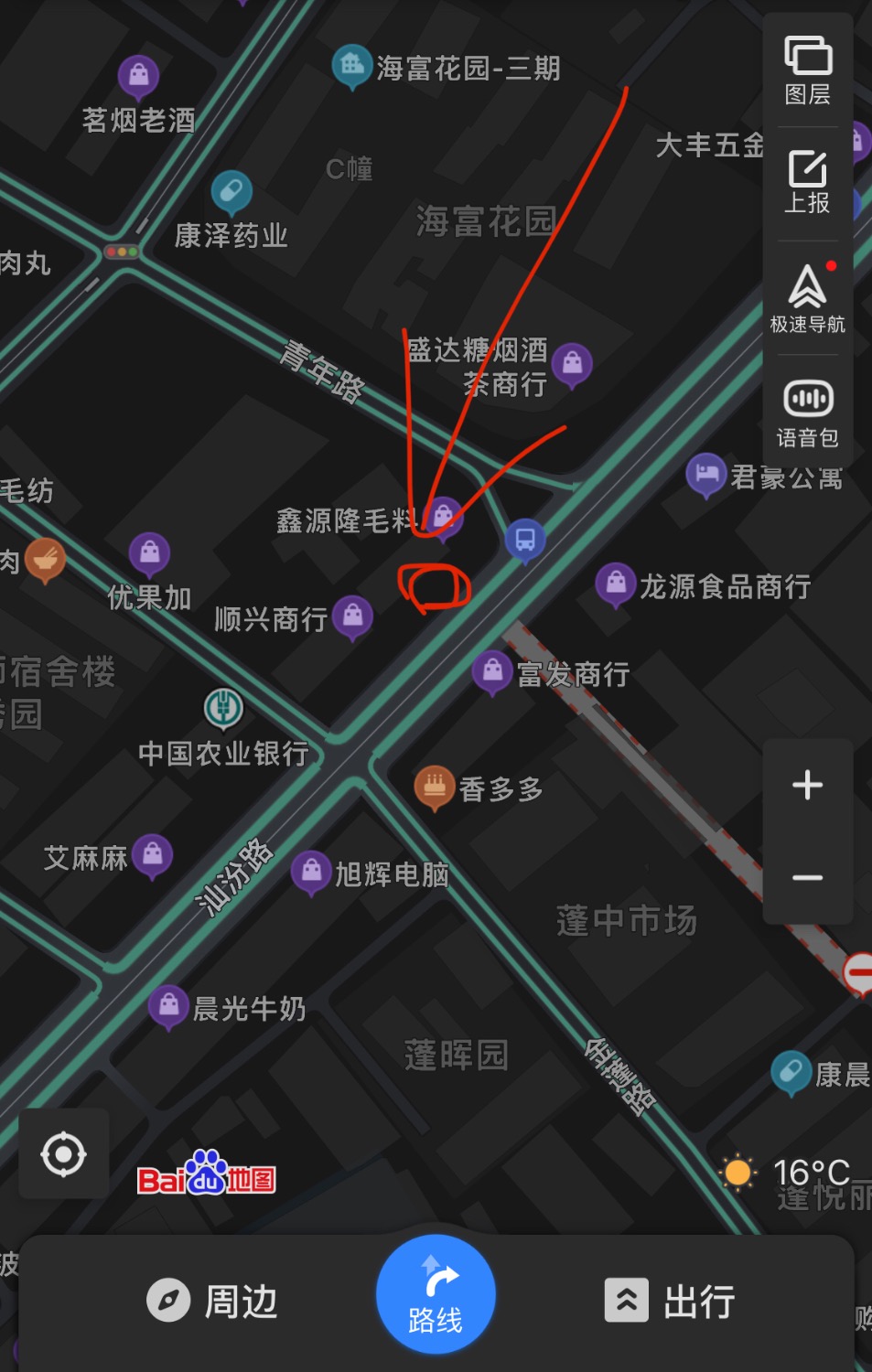Switch to the 出行 travel tab
The width and height of the screenshot is (872, 1372).
671,1301
